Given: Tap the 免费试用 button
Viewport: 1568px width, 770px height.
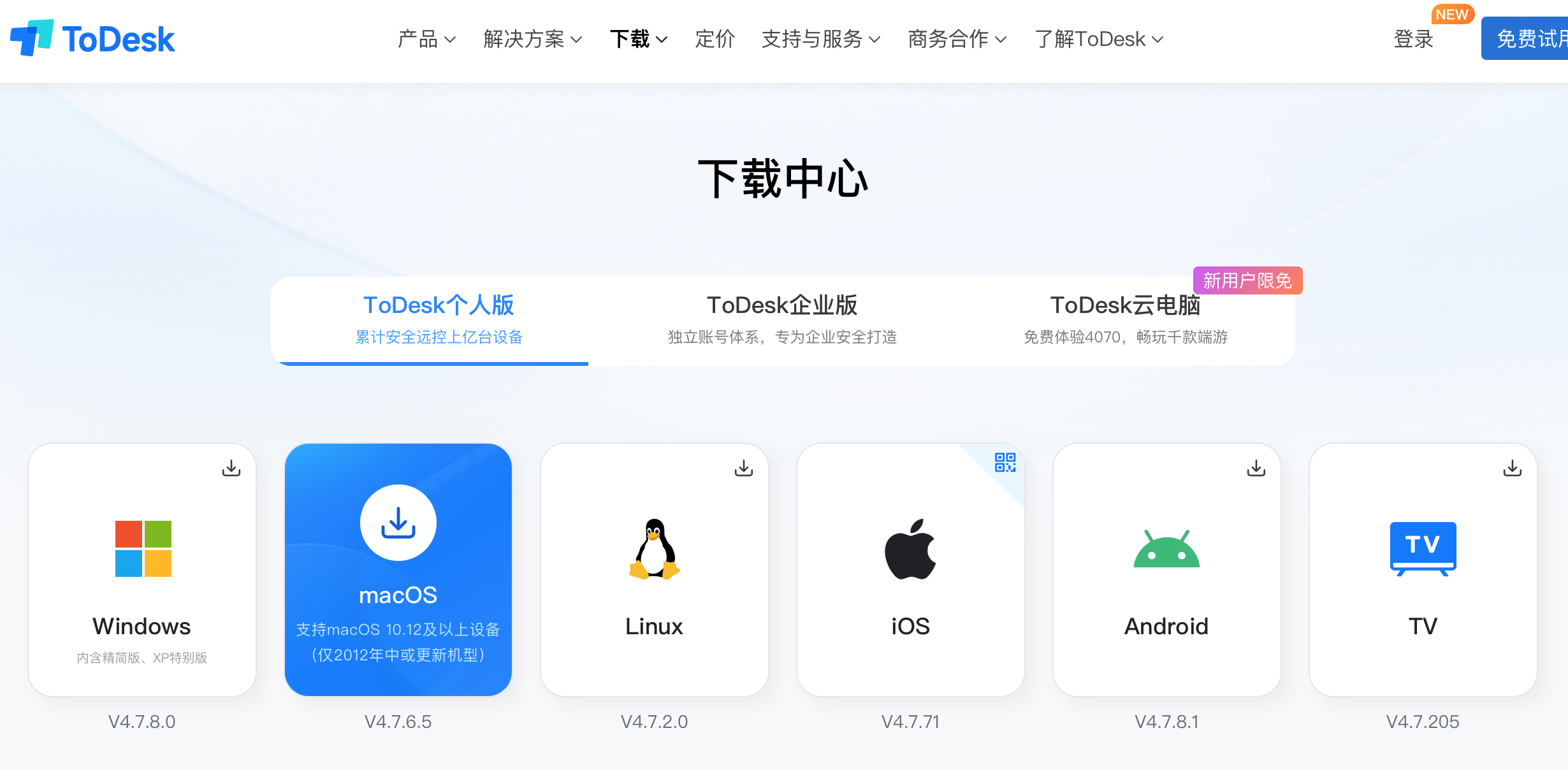Looking at the screenshot, I should (x=1530, y=39).
